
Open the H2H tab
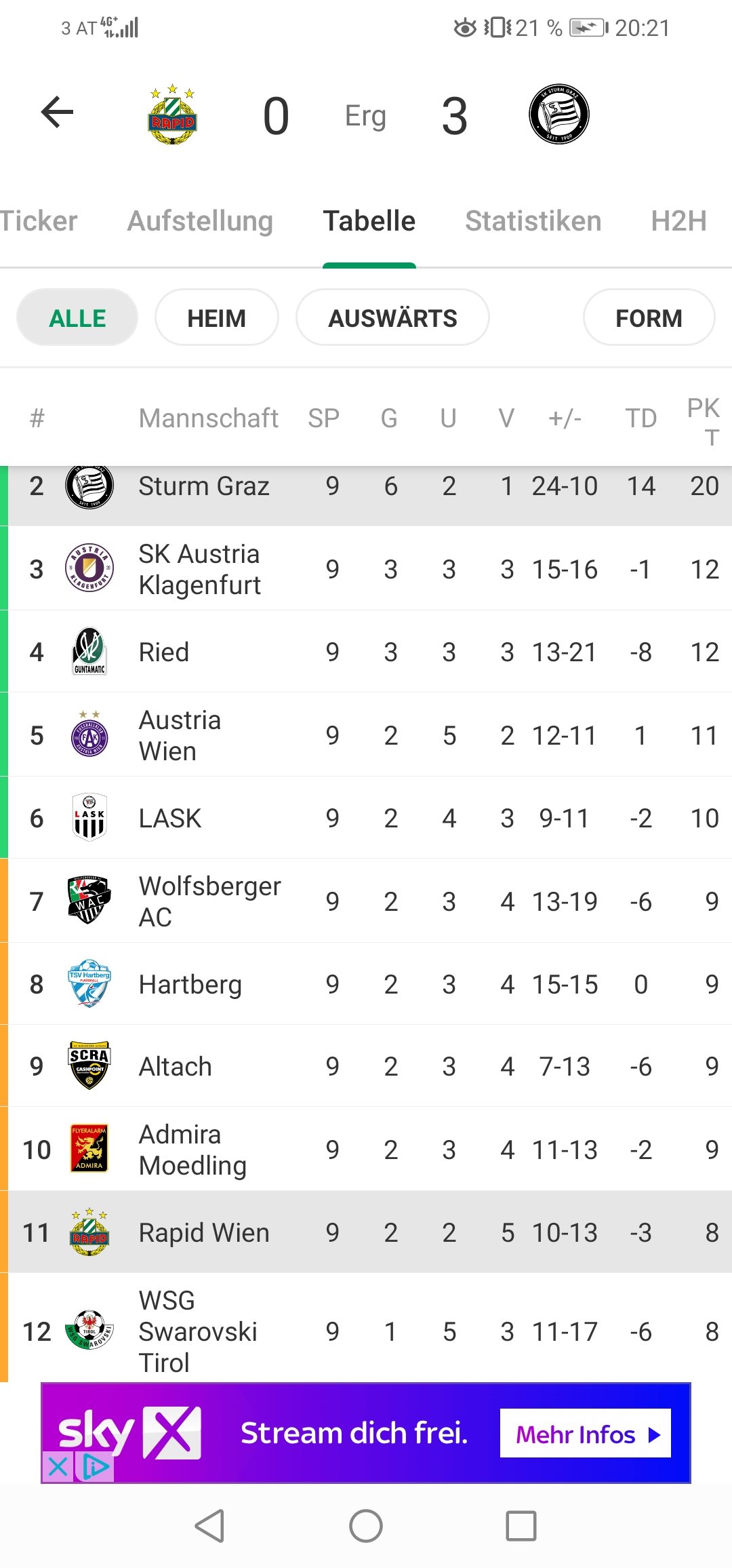pyautogui.click(x=678, y=221)
